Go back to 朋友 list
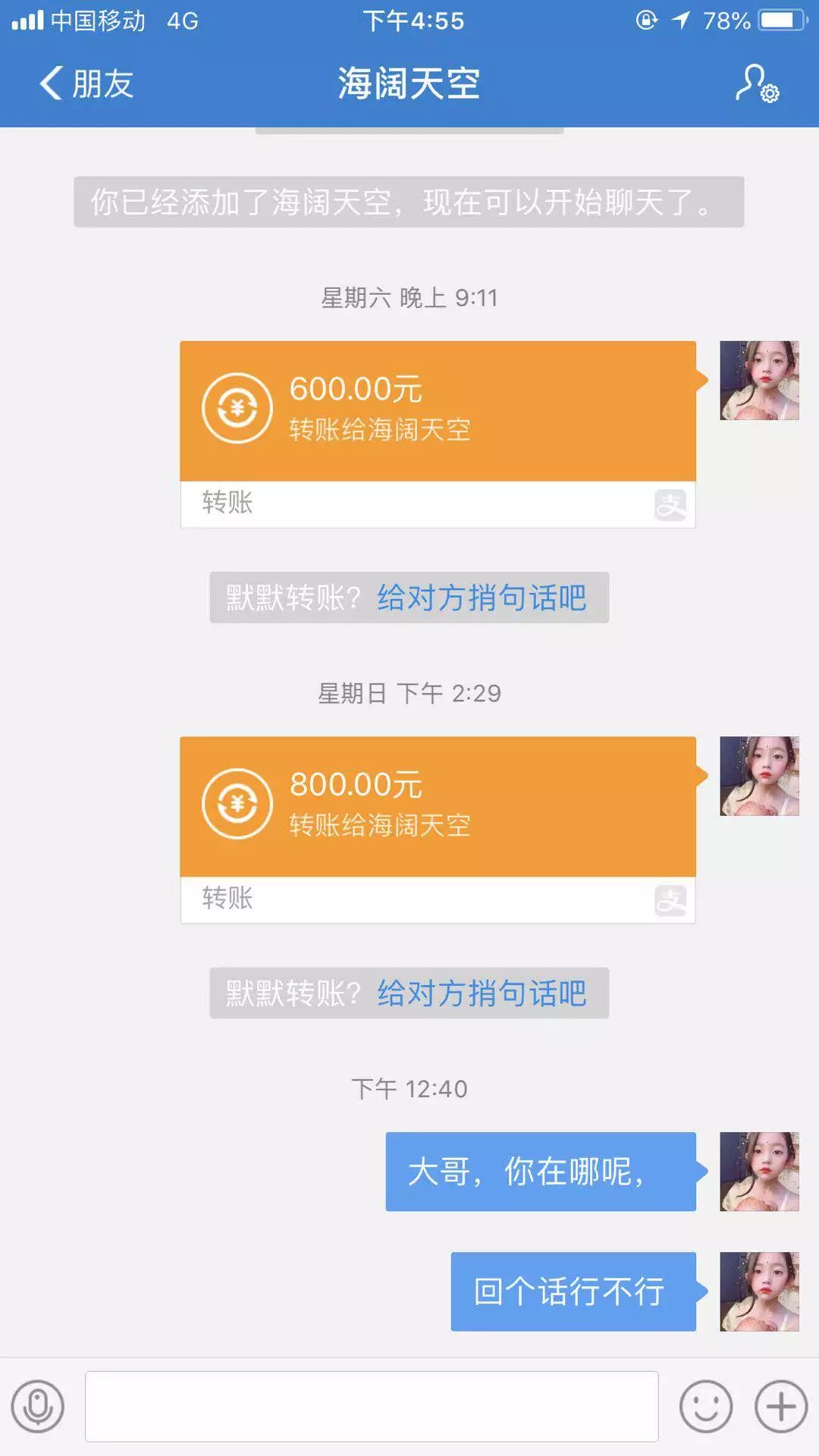This screenshot has height=1456, width=819. tap(86, 83)
